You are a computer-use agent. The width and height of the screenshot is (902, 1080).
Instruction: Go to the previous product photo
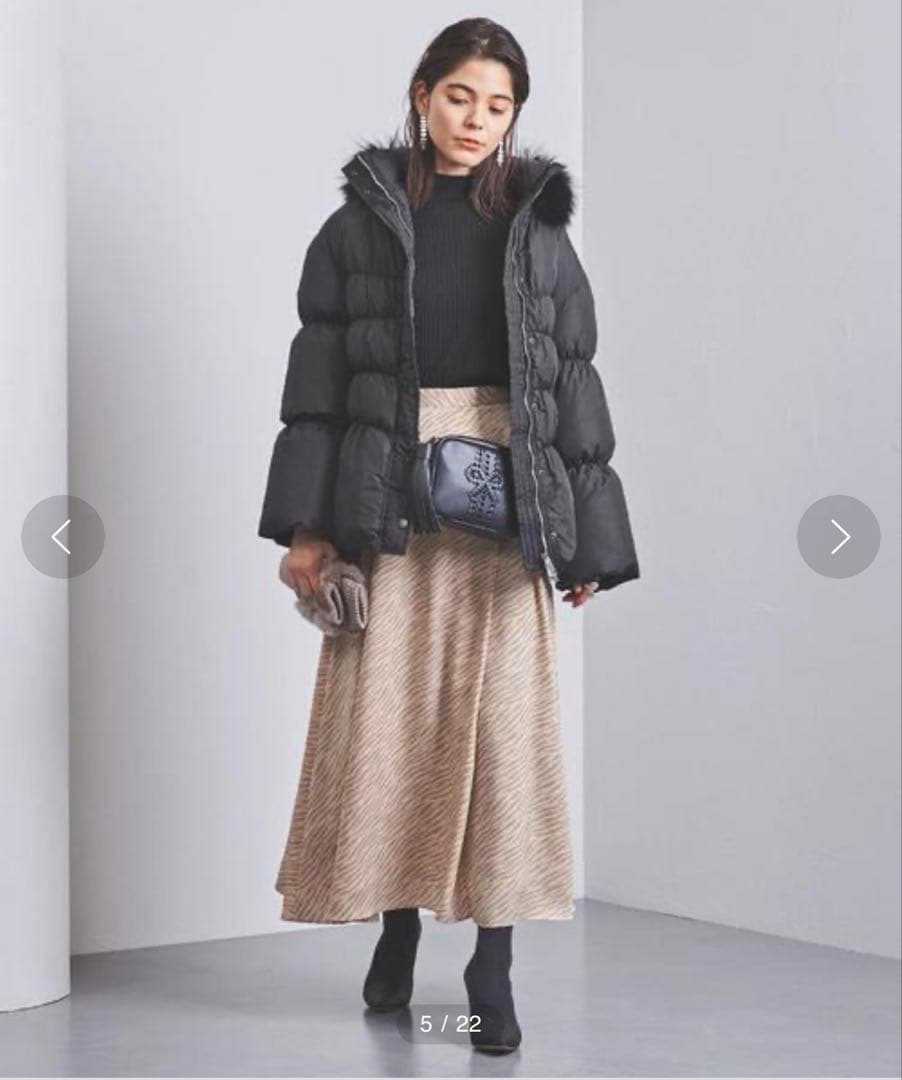[x=62, y=537]
